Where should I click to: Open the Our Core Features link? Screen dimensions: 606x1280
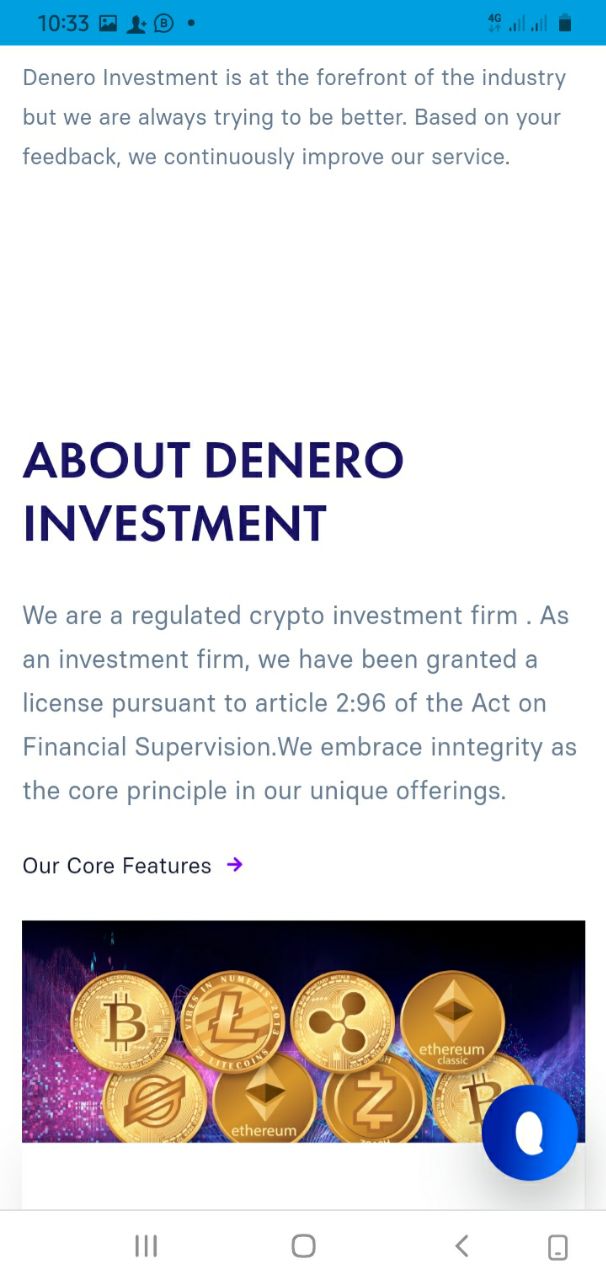pyautogui.click(x=133, y=865)
